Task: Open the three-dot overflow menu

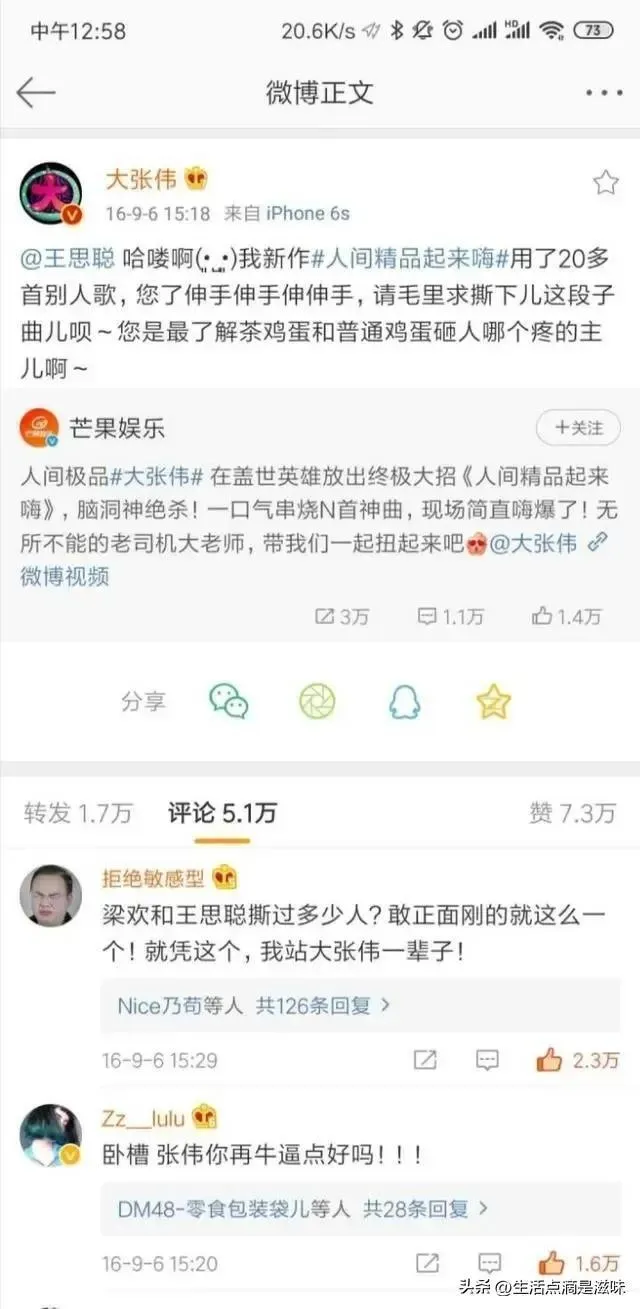Action: point(604,93)
